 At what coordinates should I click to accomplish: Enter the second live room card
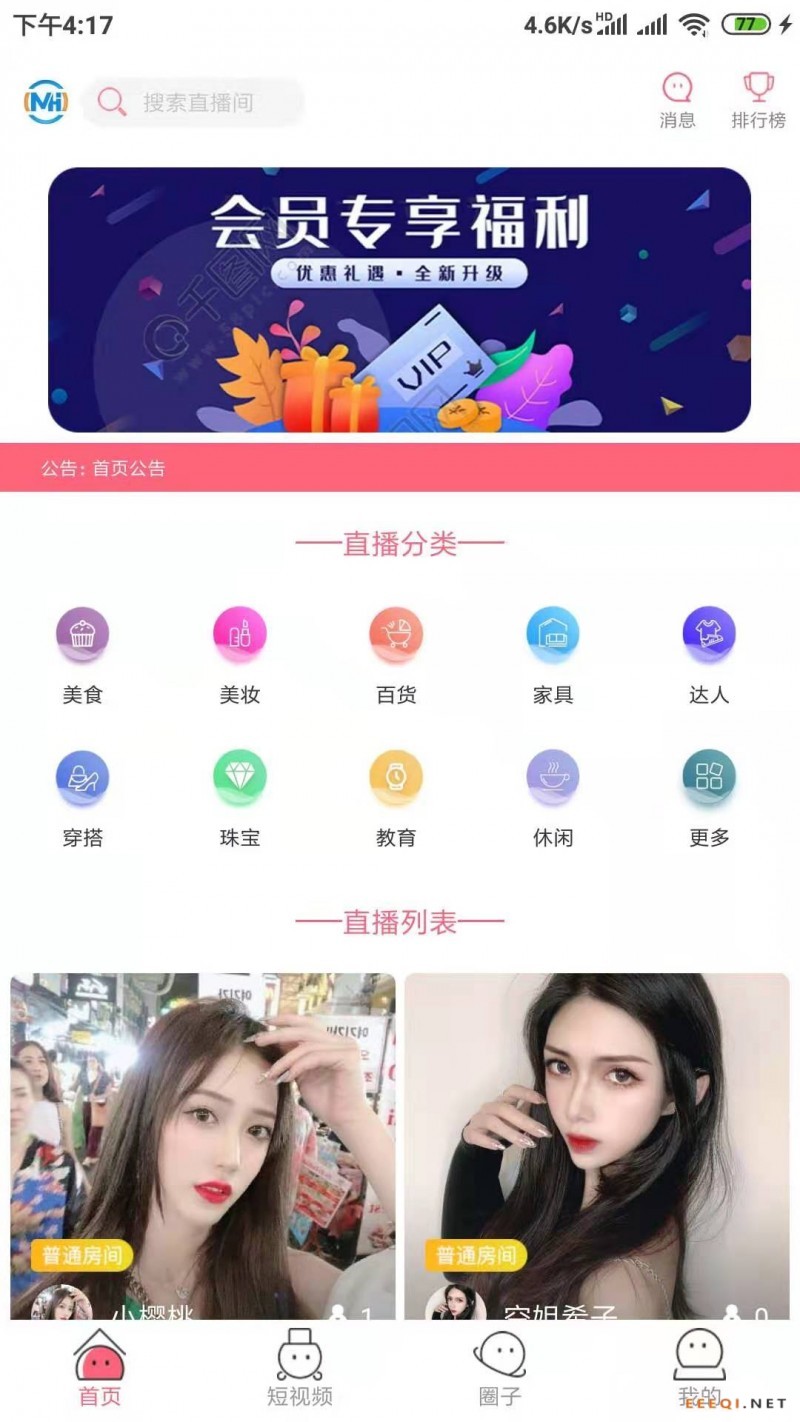click(597, 1140)
